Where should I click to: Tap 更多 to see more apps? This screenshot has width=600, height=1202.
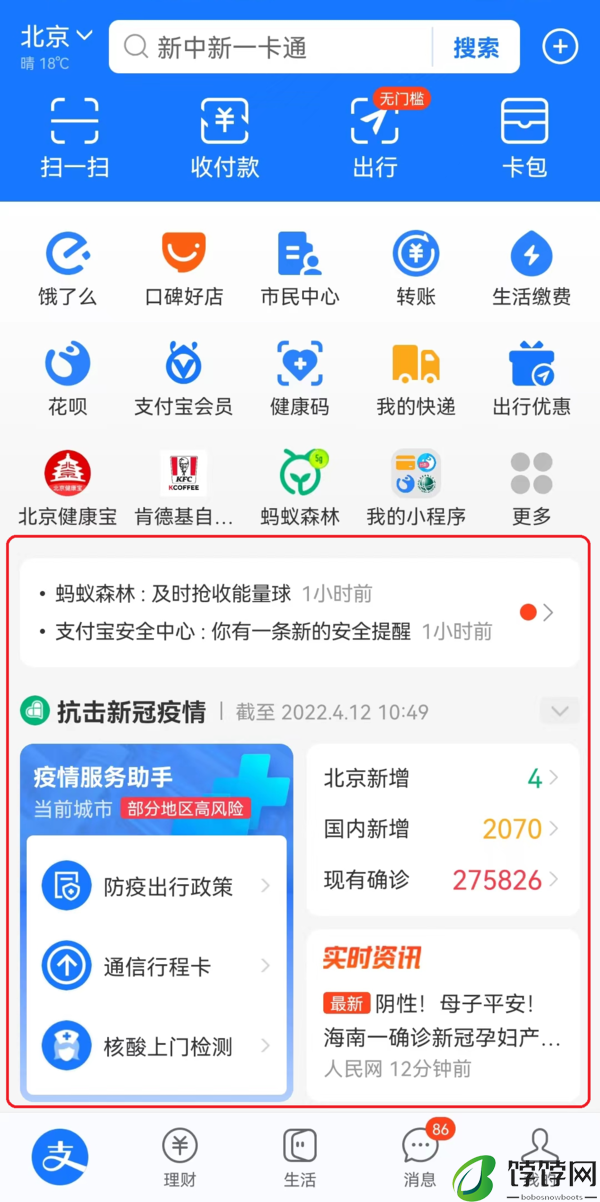(x=531, y=488)
